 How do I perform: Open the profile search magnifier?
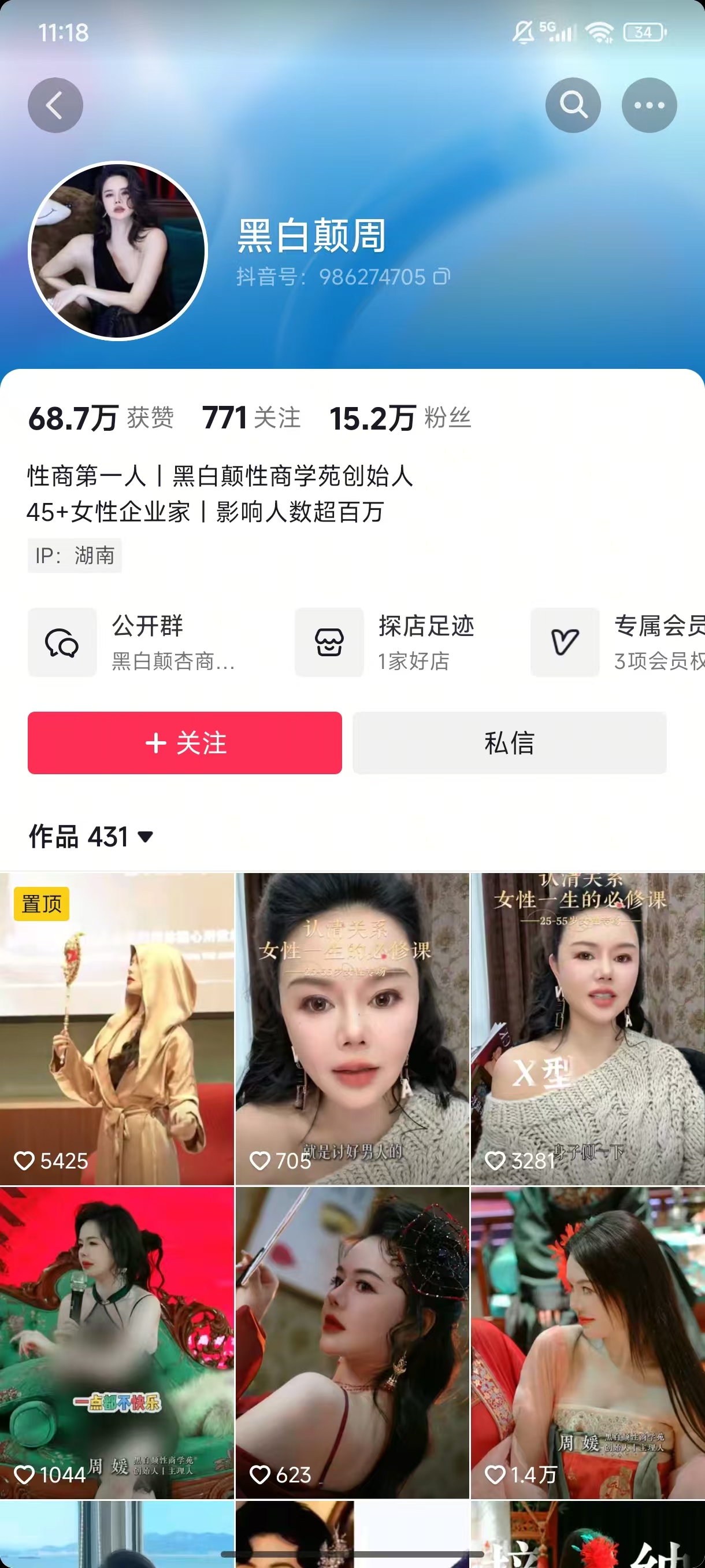[573, 105]
